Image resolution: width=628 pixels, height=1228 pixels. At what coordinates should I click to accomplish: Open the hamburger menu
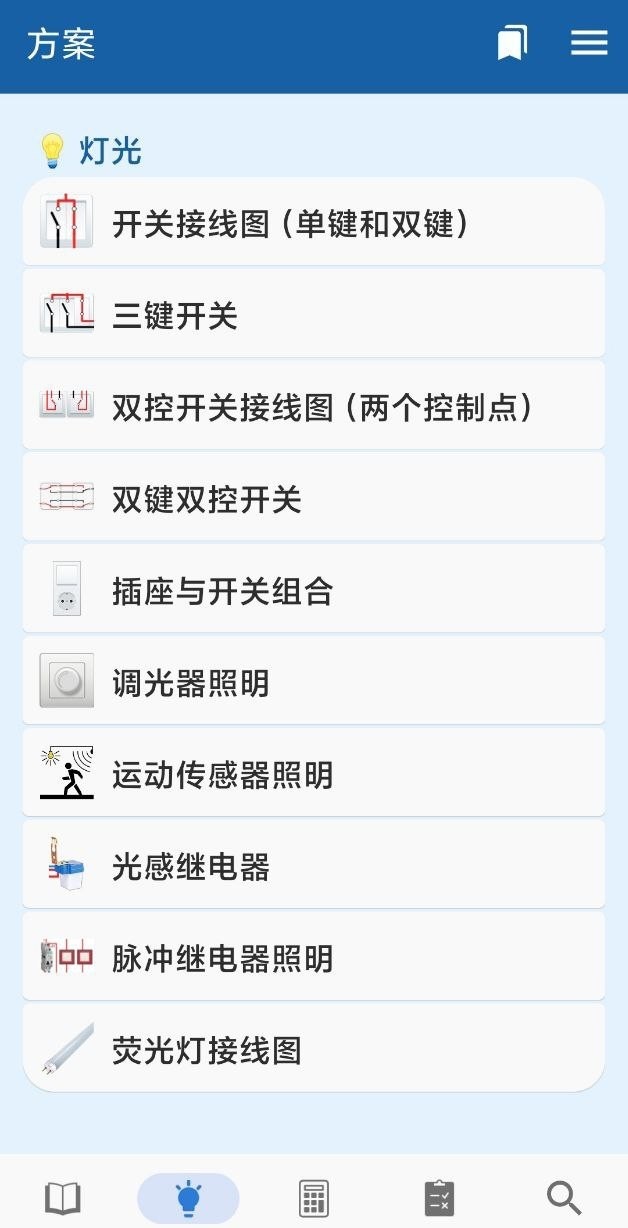[589, 43]
